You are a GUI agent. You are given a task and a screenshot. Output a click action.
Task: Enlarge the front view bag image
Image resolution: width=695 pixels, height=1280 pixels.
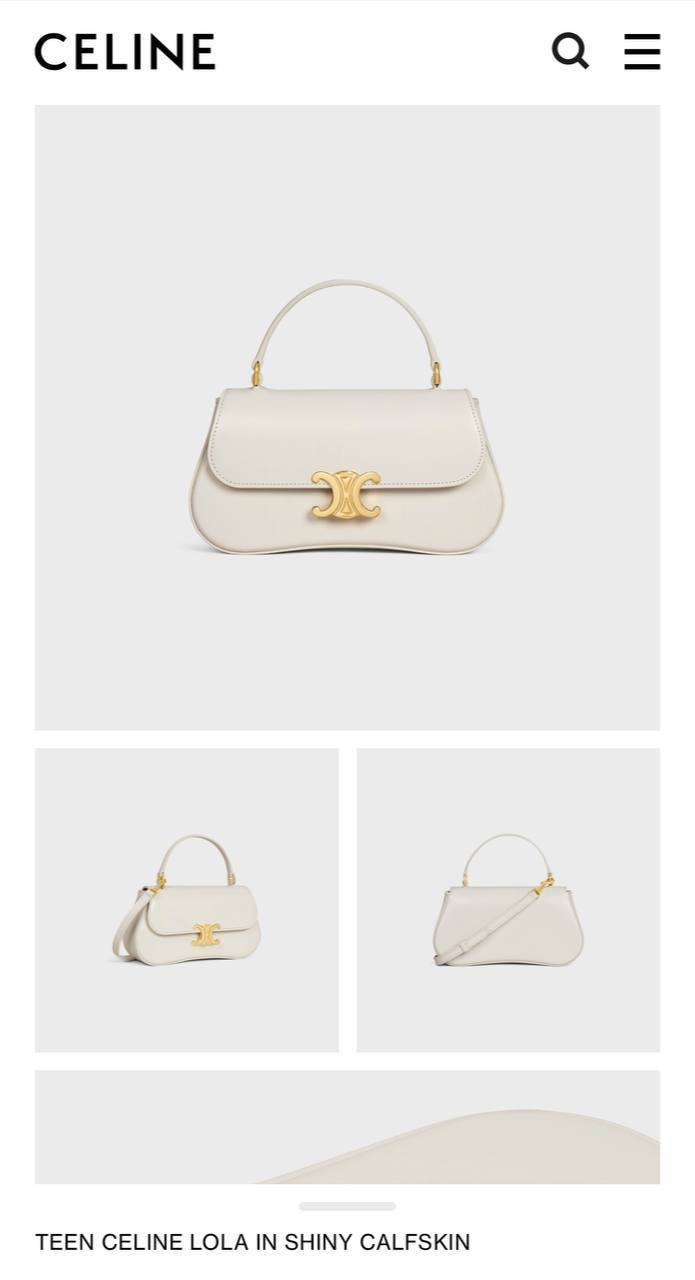pyautogui.click(x=347, y=417)
